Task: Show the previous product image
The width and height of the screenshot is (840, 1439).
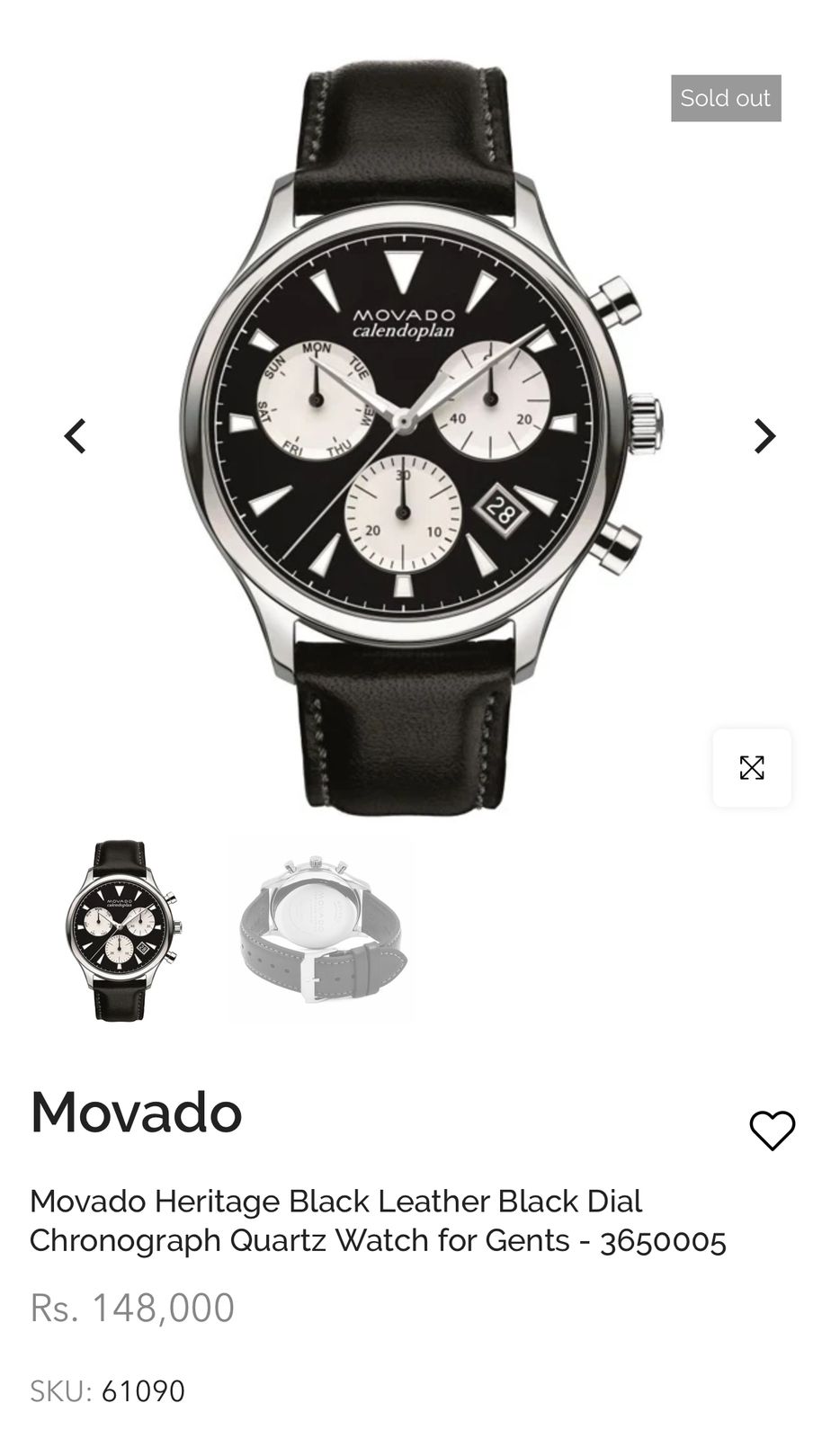Action: pos(76,436)
